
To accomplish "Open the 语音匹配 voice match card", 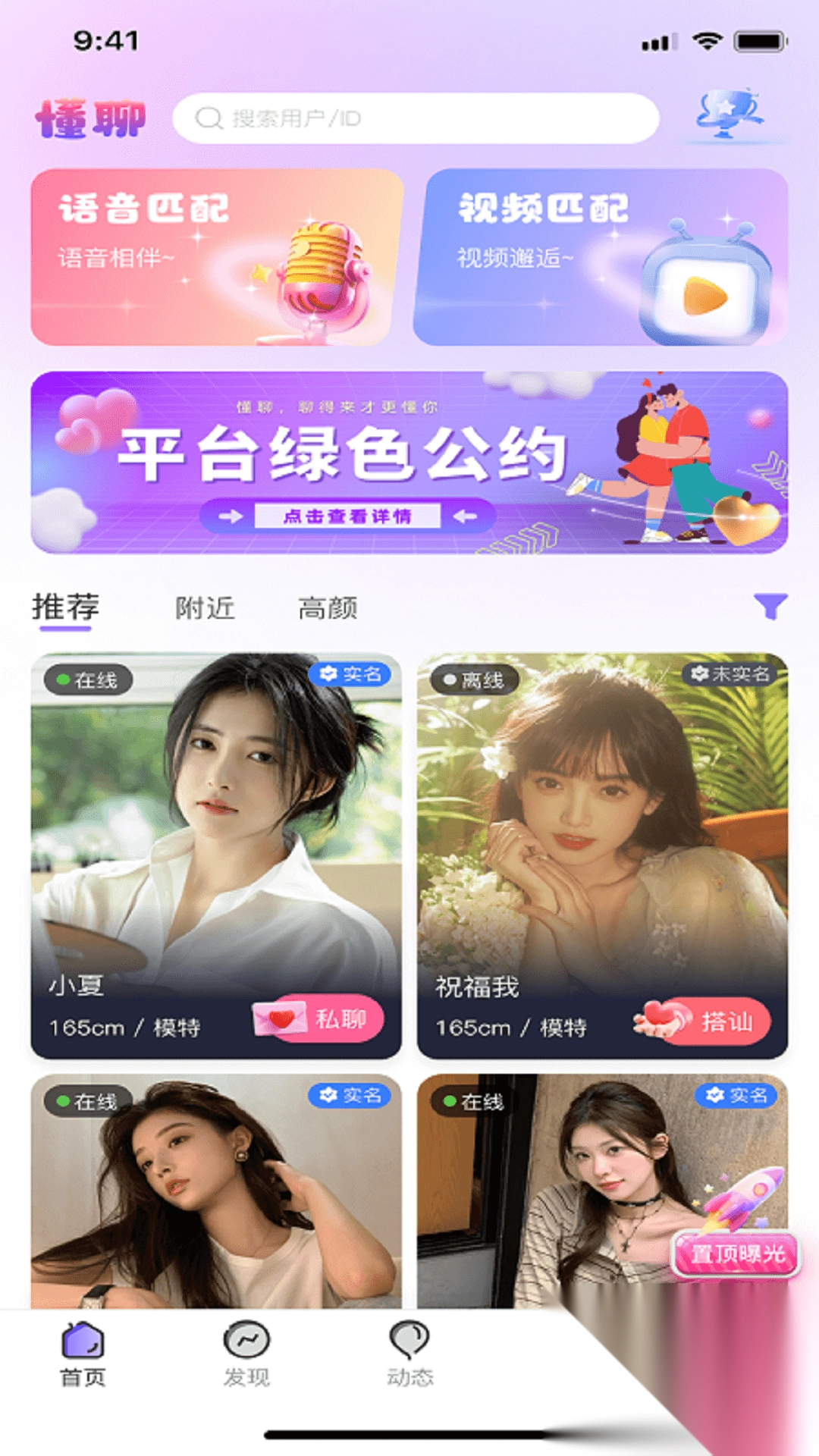I will [x=217, y=257].
